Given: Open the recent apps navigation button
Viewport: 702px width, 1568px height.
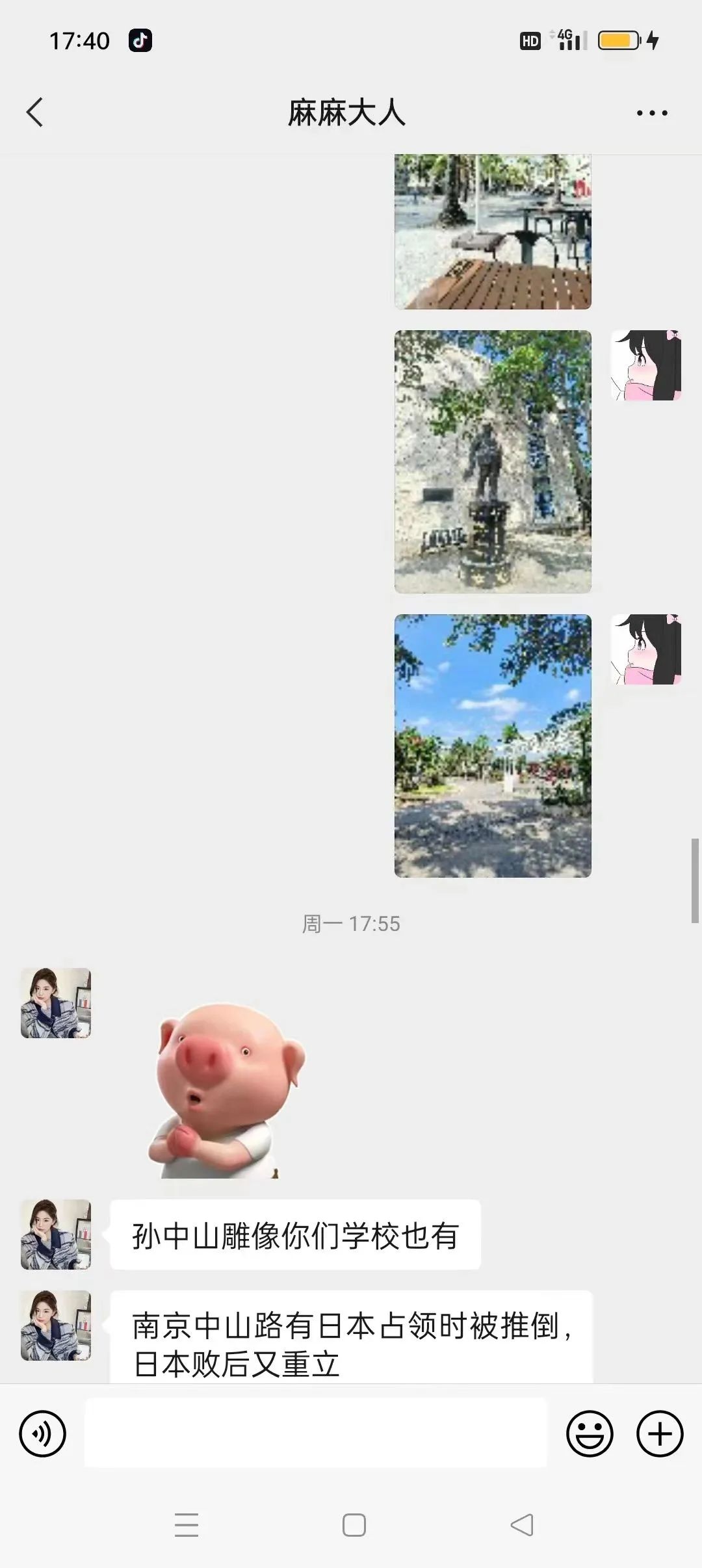Looking at the screenshot, I should (x=187, y=1524).
